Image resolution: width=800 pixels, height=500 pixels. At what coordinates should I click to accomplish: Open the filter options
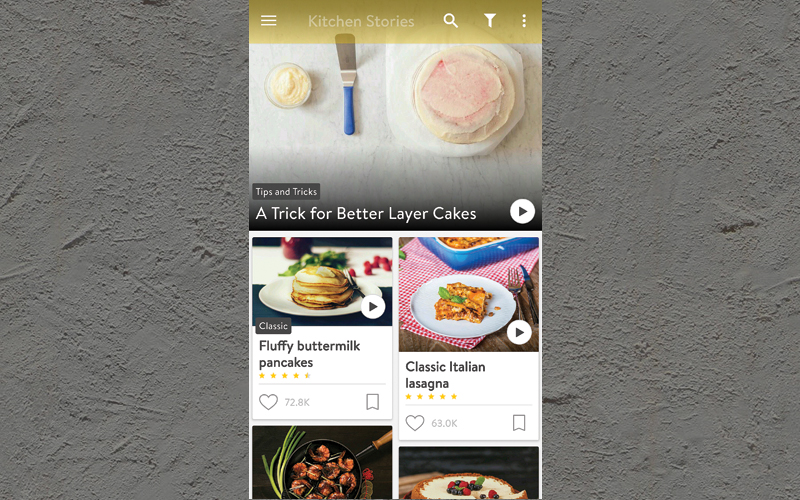(490, 20)
